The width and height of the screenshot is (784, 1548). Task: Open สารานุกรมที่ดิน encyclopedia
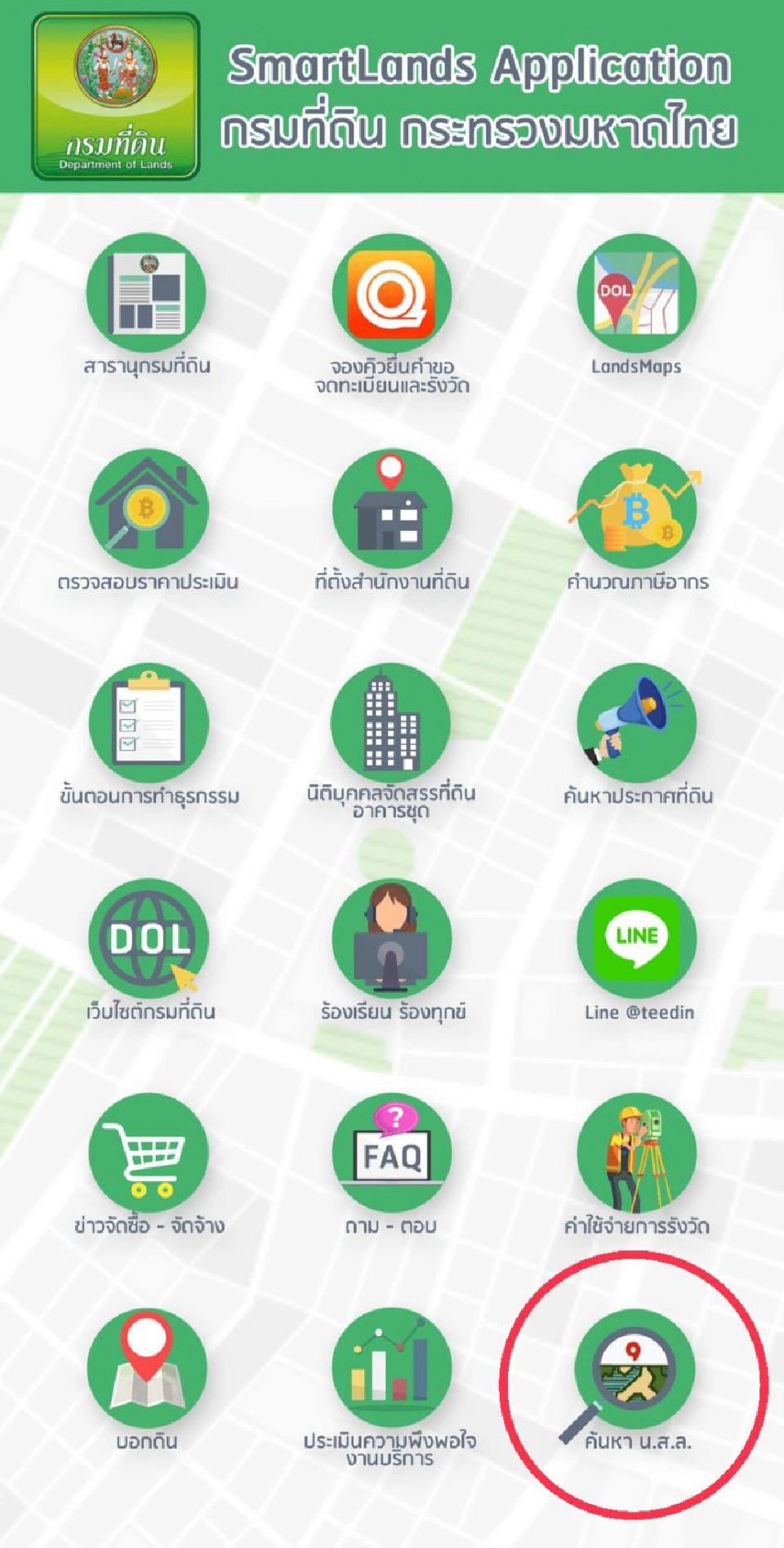[147, 294]
